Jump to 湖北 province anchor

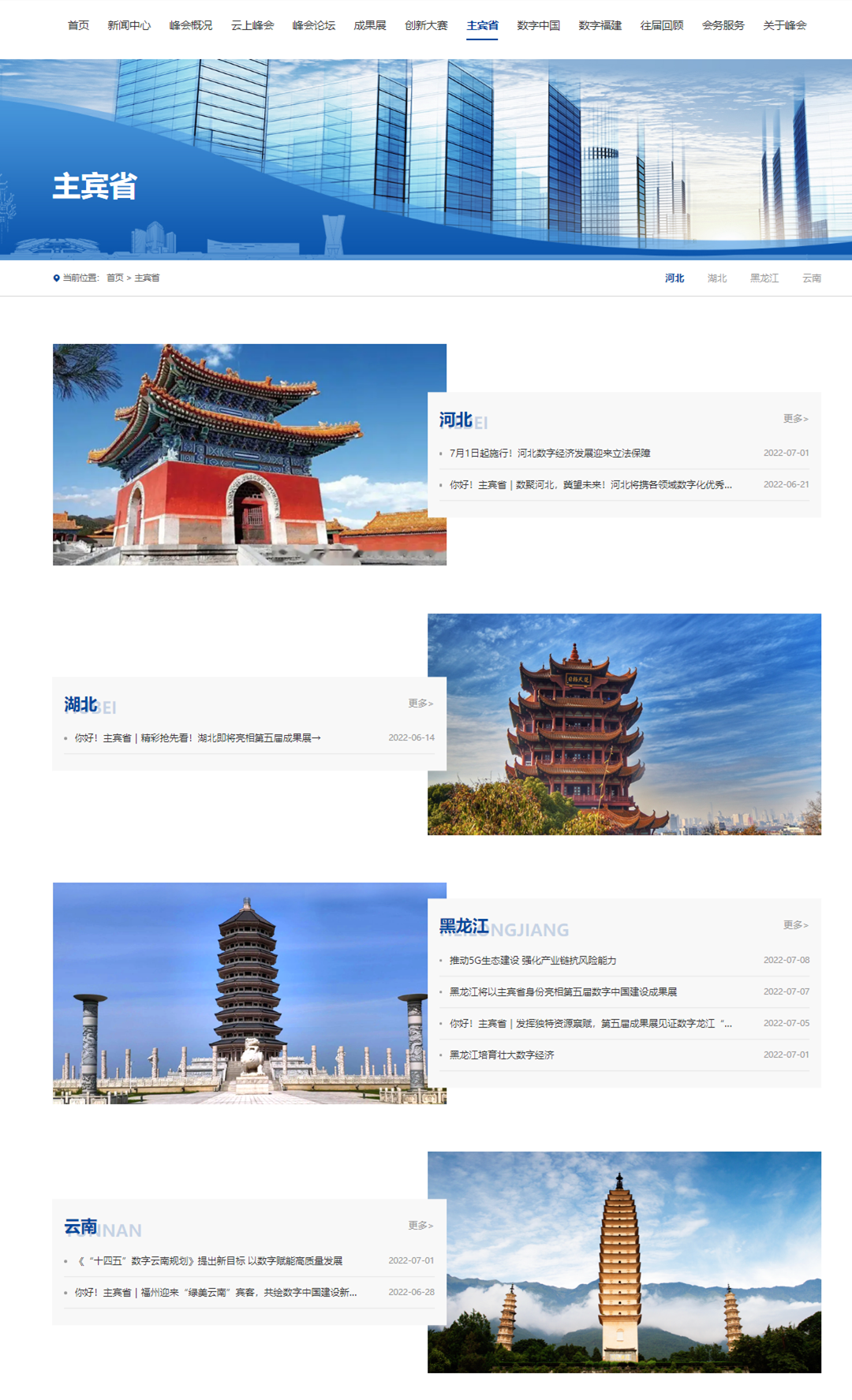click(x=716, y=278)
